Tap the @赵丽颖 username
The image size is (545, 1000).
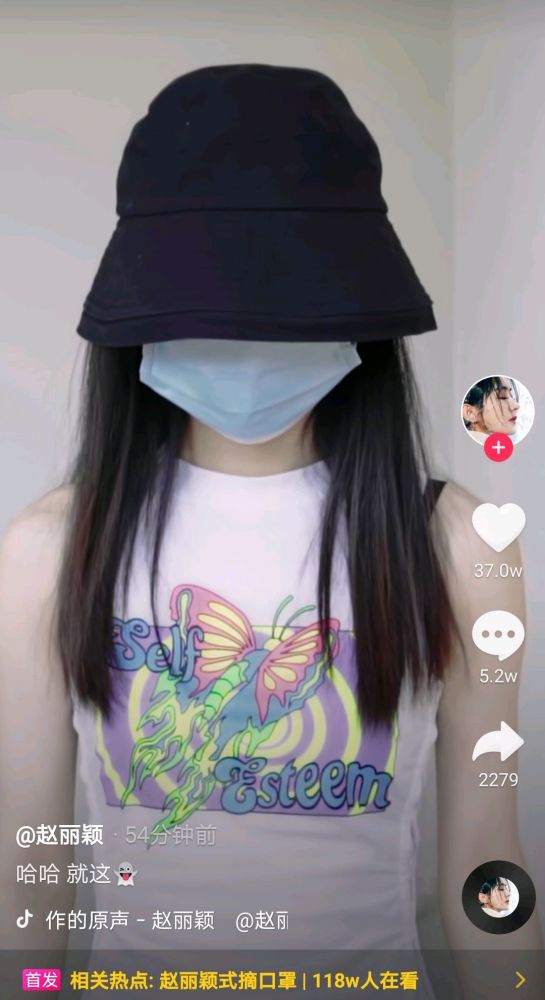pos(59,835)
